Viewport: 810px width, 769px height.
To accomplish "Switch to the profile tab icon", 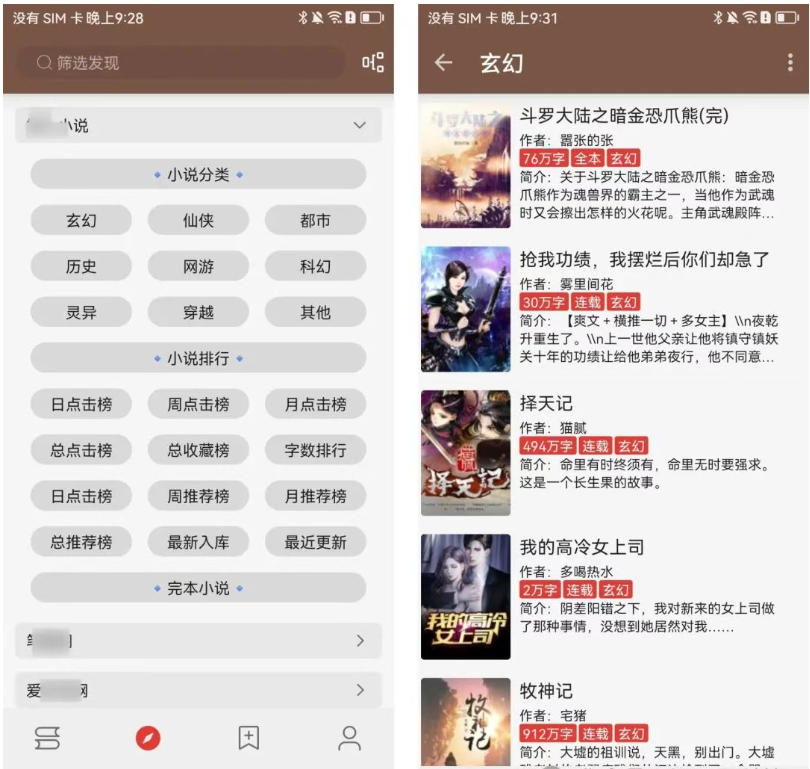I will (349, 739).
